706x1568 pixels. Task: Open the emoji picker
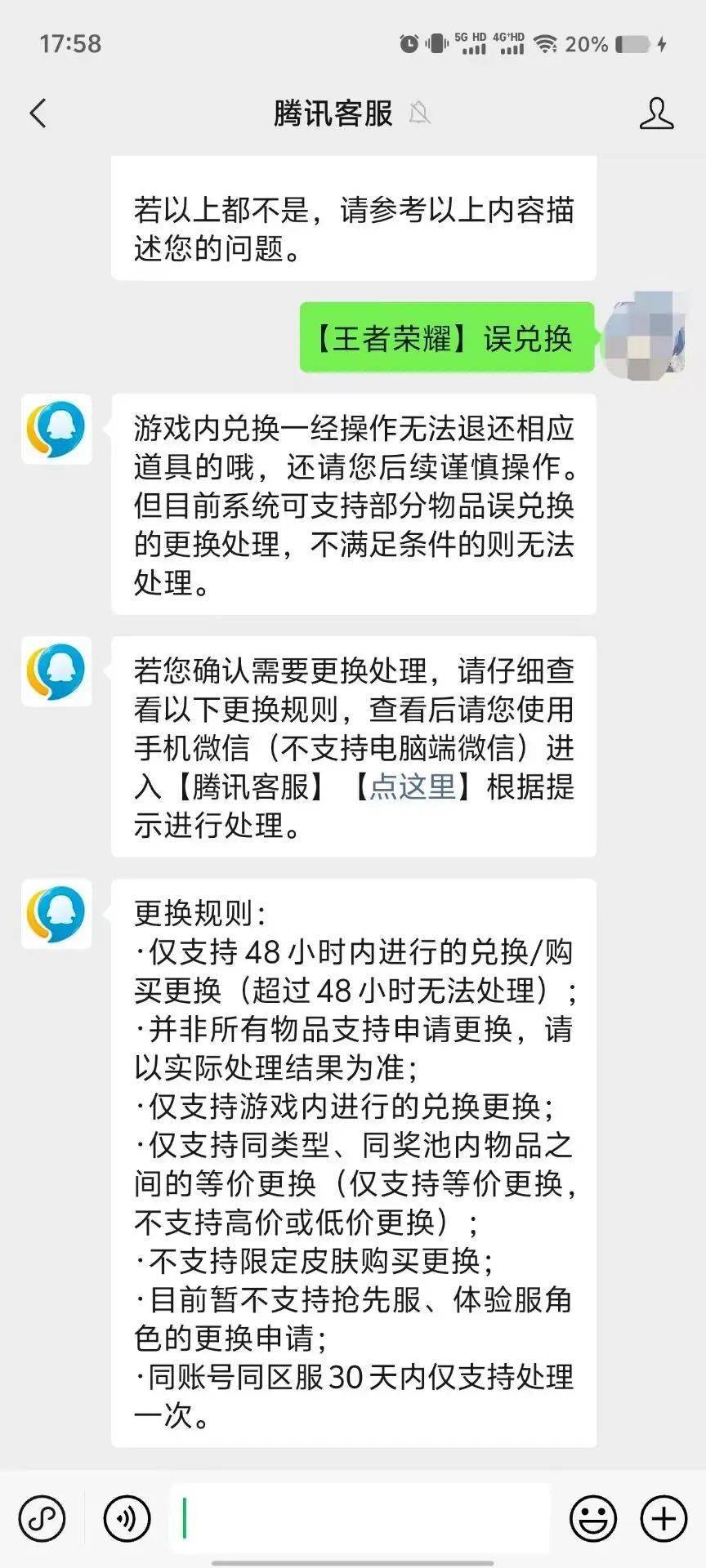[x=593, y=1518]
